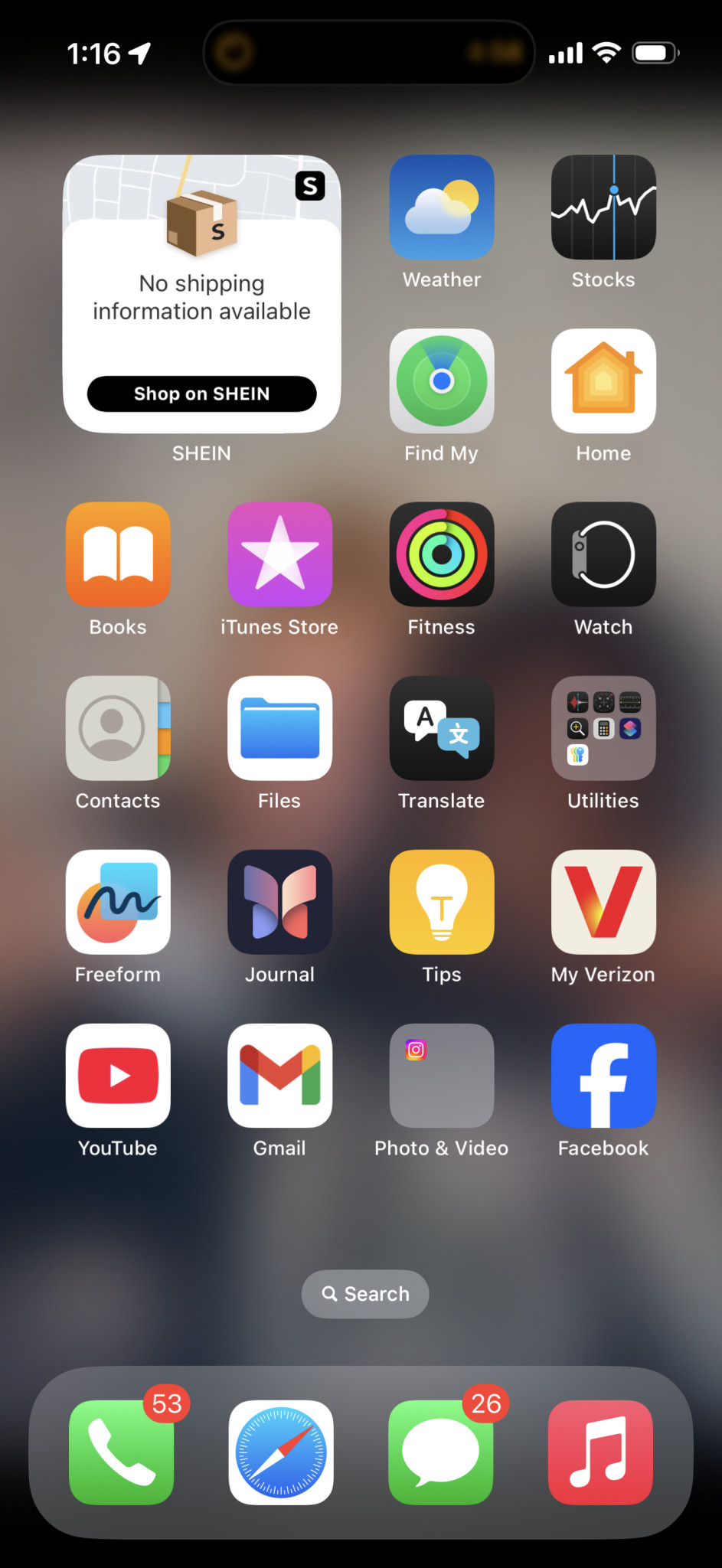Launch the Stocks app

pyautogui.click(x=603, y=207)
